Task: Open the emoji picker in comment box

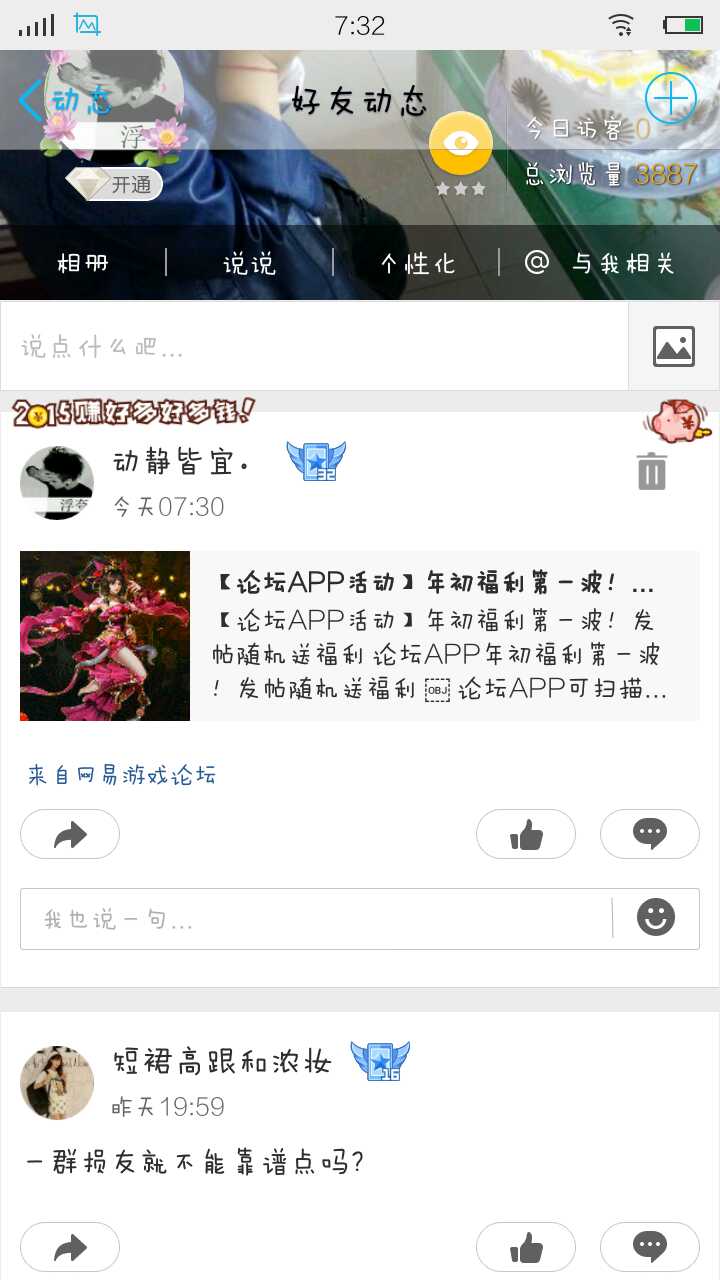Action: coord(656,918)
